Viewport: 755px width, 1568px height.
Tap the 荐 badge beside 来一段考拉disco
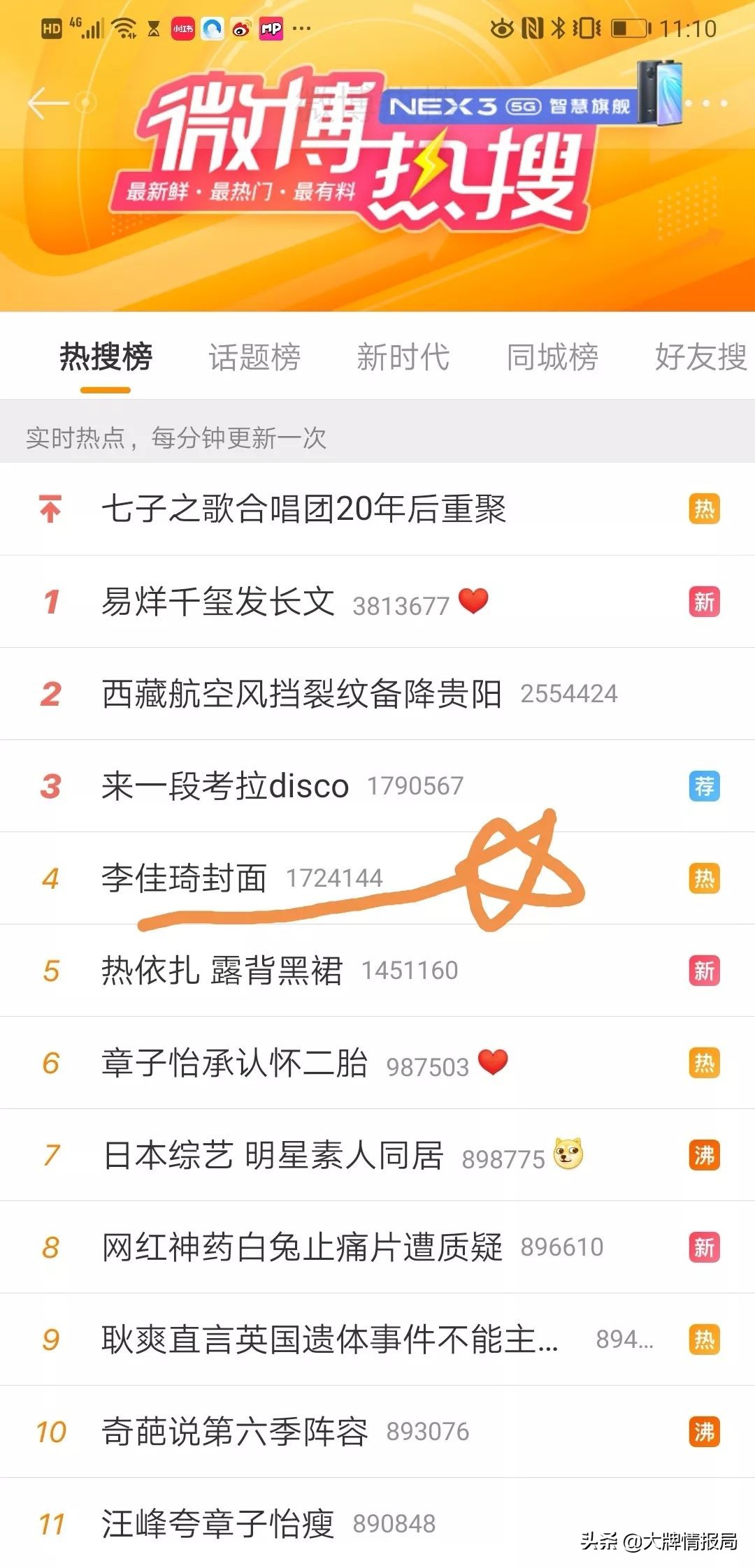point(705,786)
